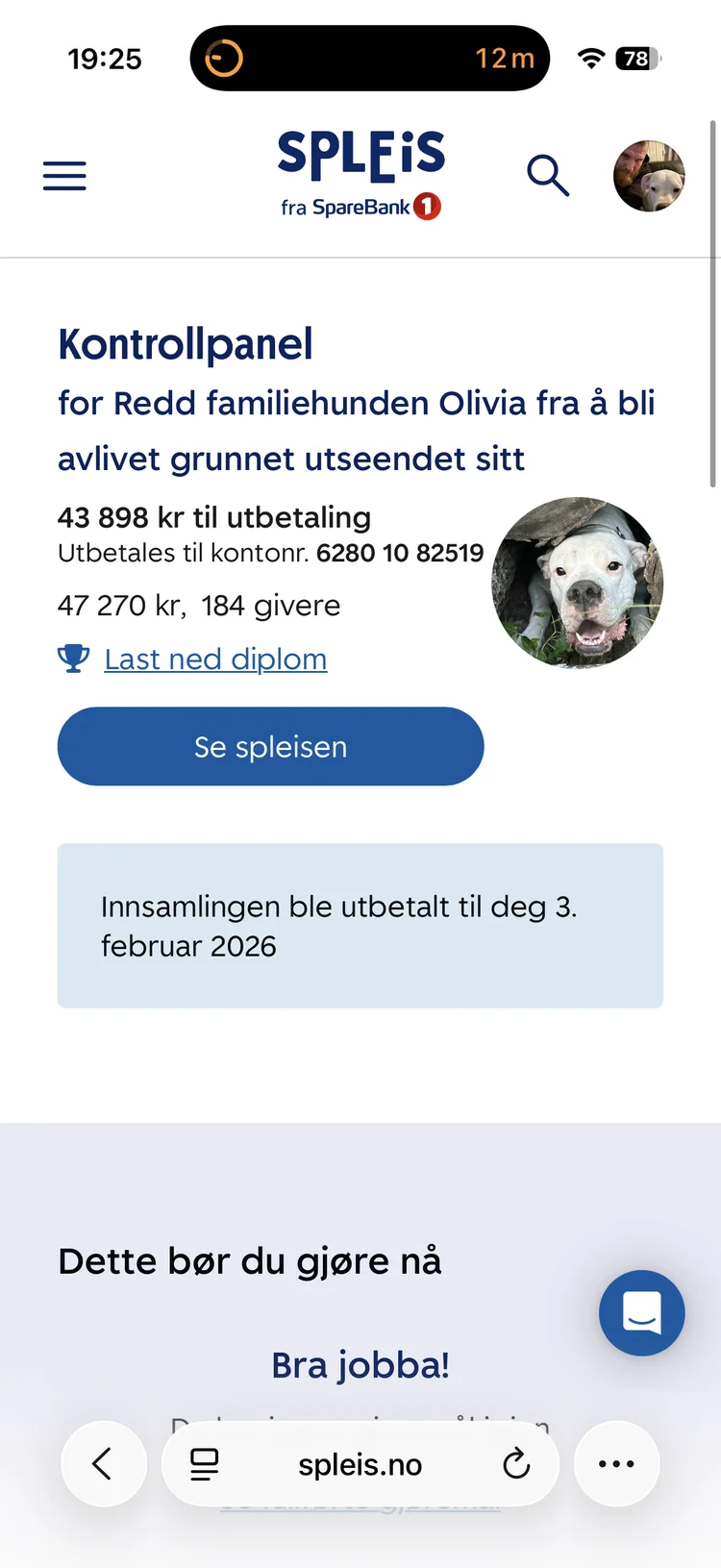Open the hamburger menu

64,176
